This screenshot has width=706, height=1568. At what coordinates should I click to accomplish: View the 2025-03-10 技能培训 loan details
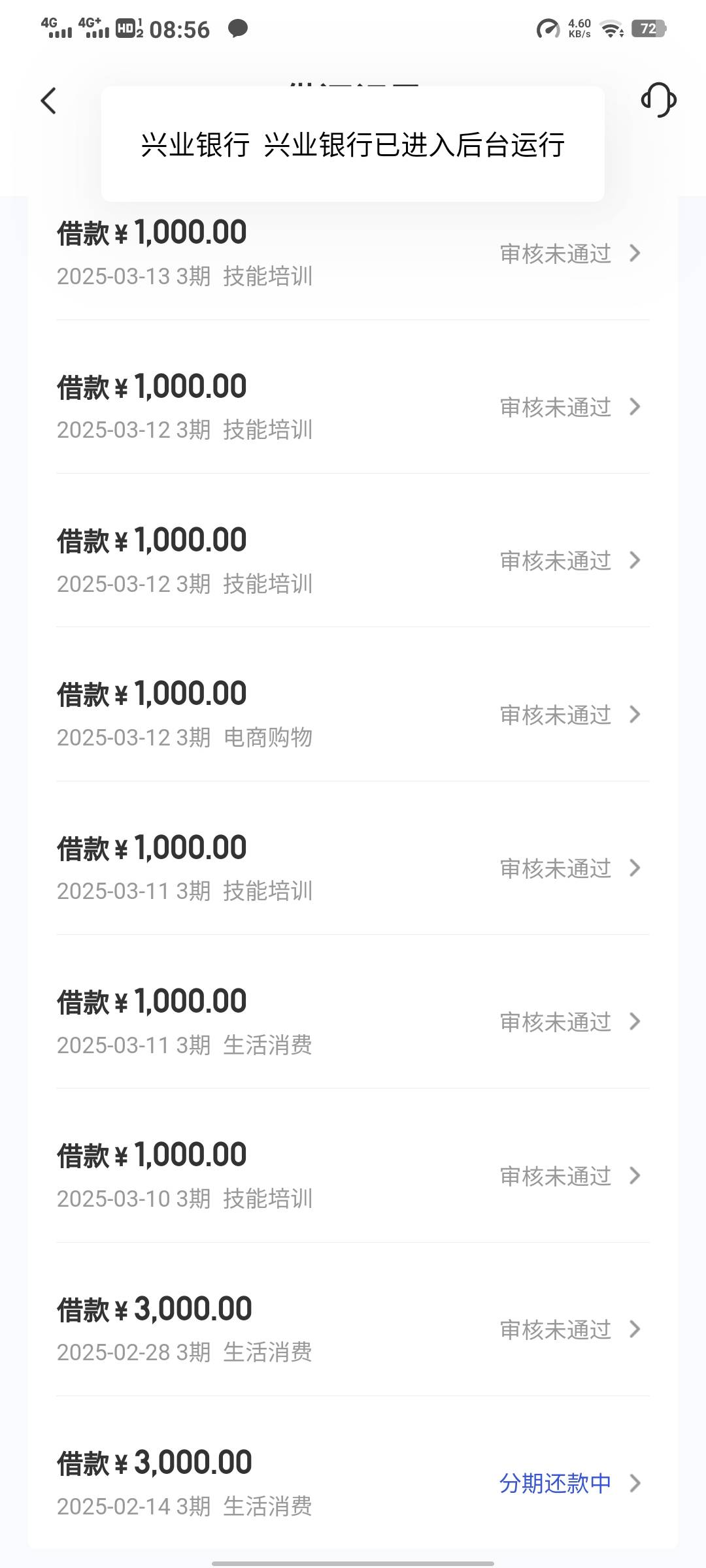coord(353,1175)
